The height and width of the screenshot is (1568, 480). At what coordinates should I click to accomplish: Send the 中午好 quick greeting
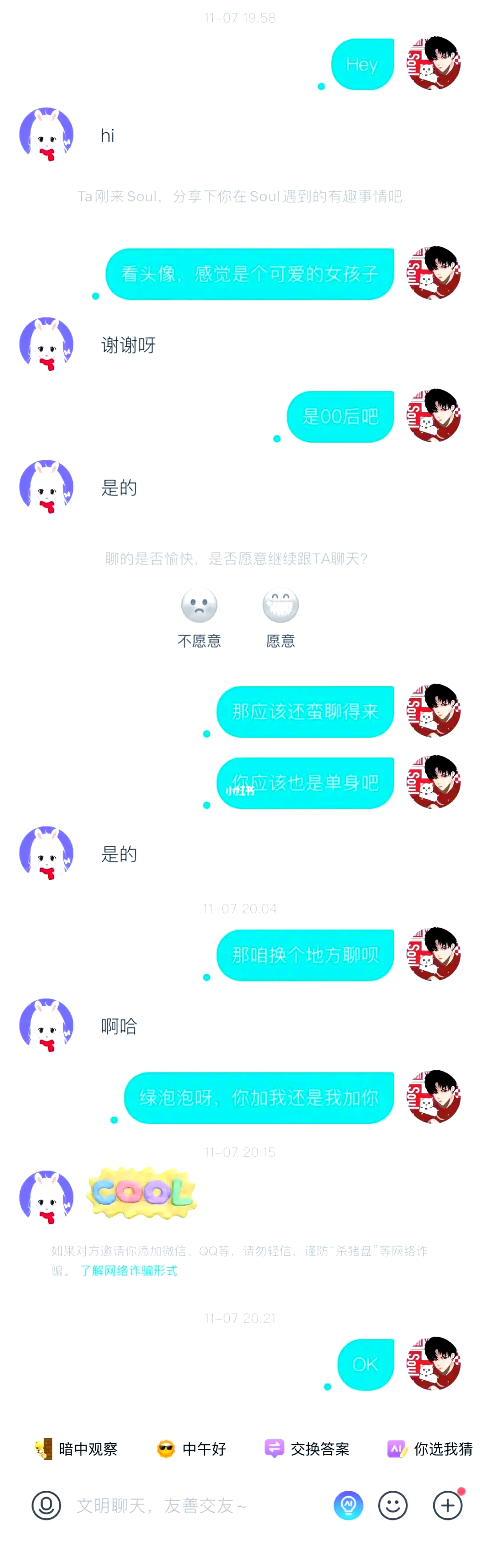192,1449
